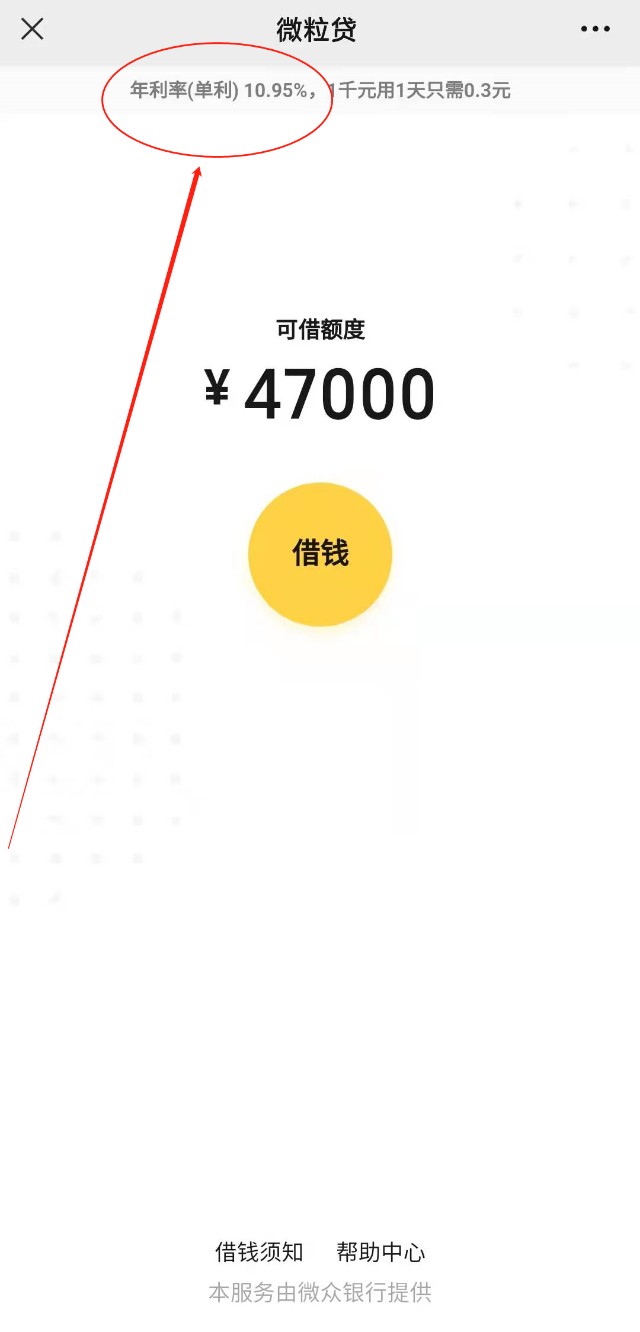Open the 借钱须知 link
The height and width of the screenshot is (1332, 640).
(x=259, y=1252)
